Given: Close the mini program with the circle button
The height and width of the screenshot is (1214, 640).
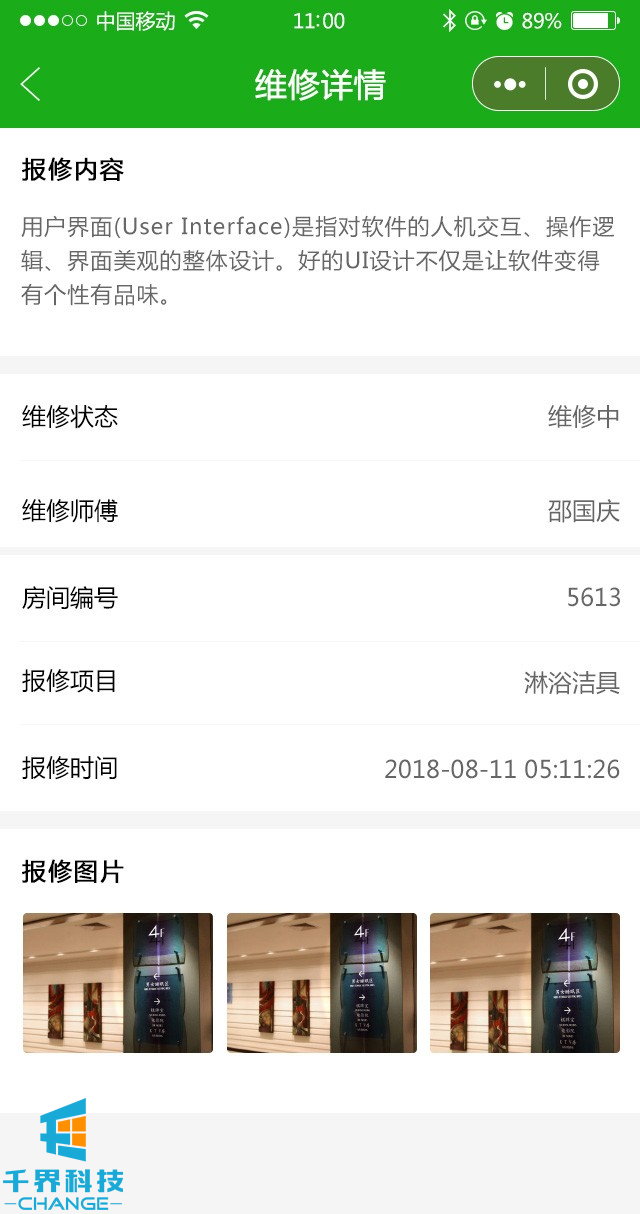Looking at the screenshot, I should [583, 85].
